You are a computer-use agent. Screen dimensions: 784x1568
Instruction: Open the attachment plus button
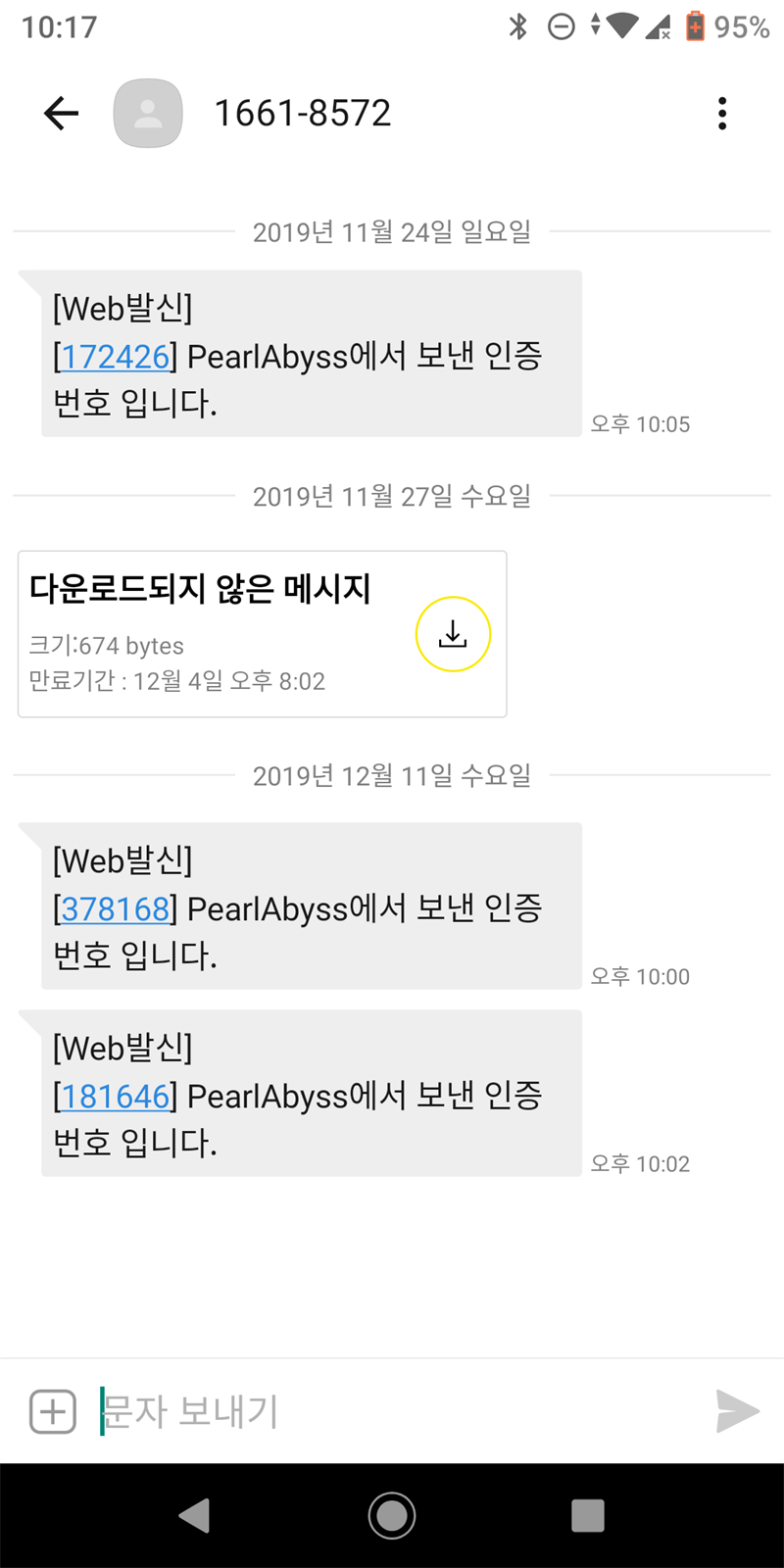tap(53, 1412)
